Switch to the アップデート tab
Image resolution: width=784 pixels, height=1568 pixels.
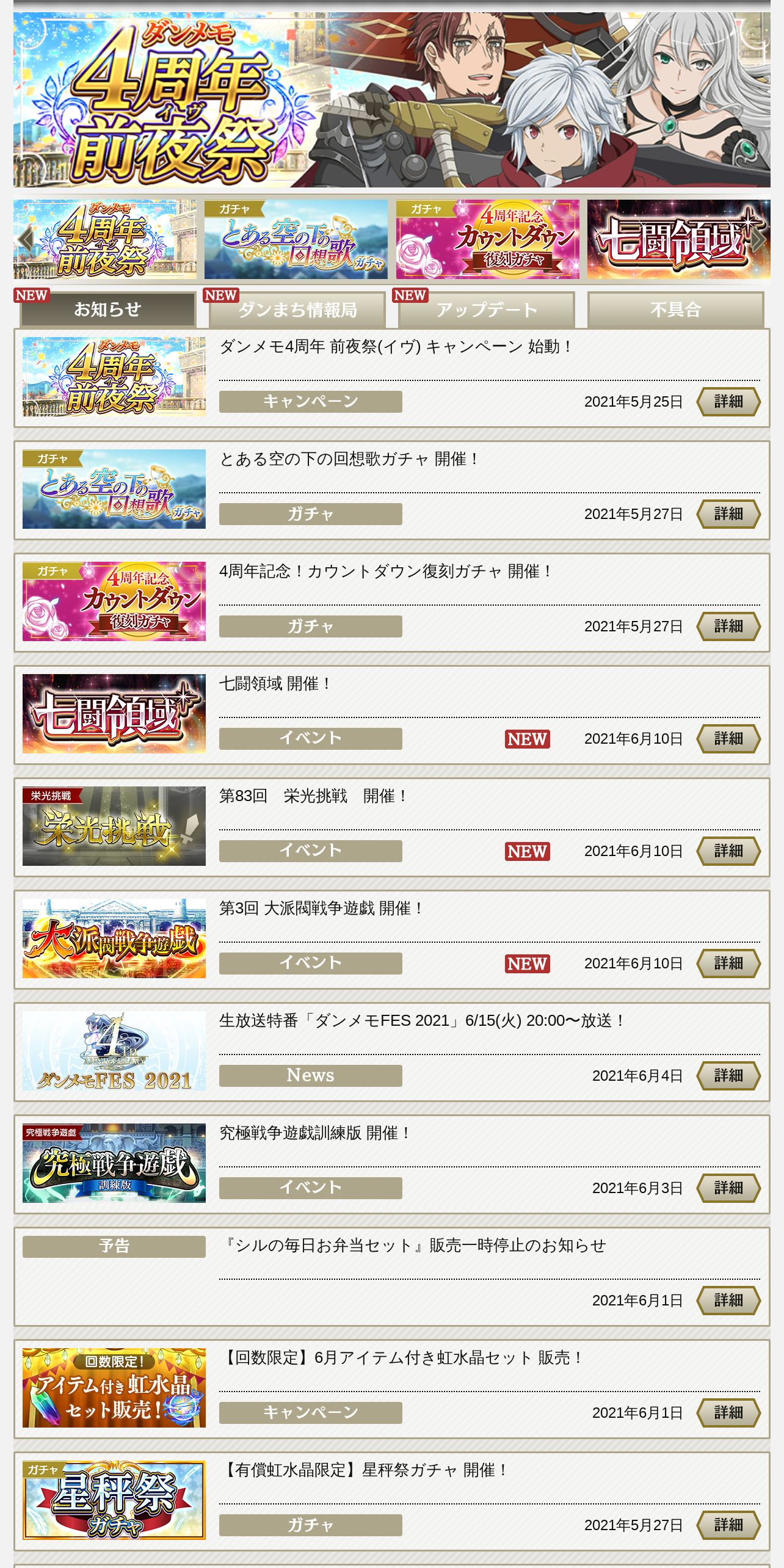(x=487, y=310)
